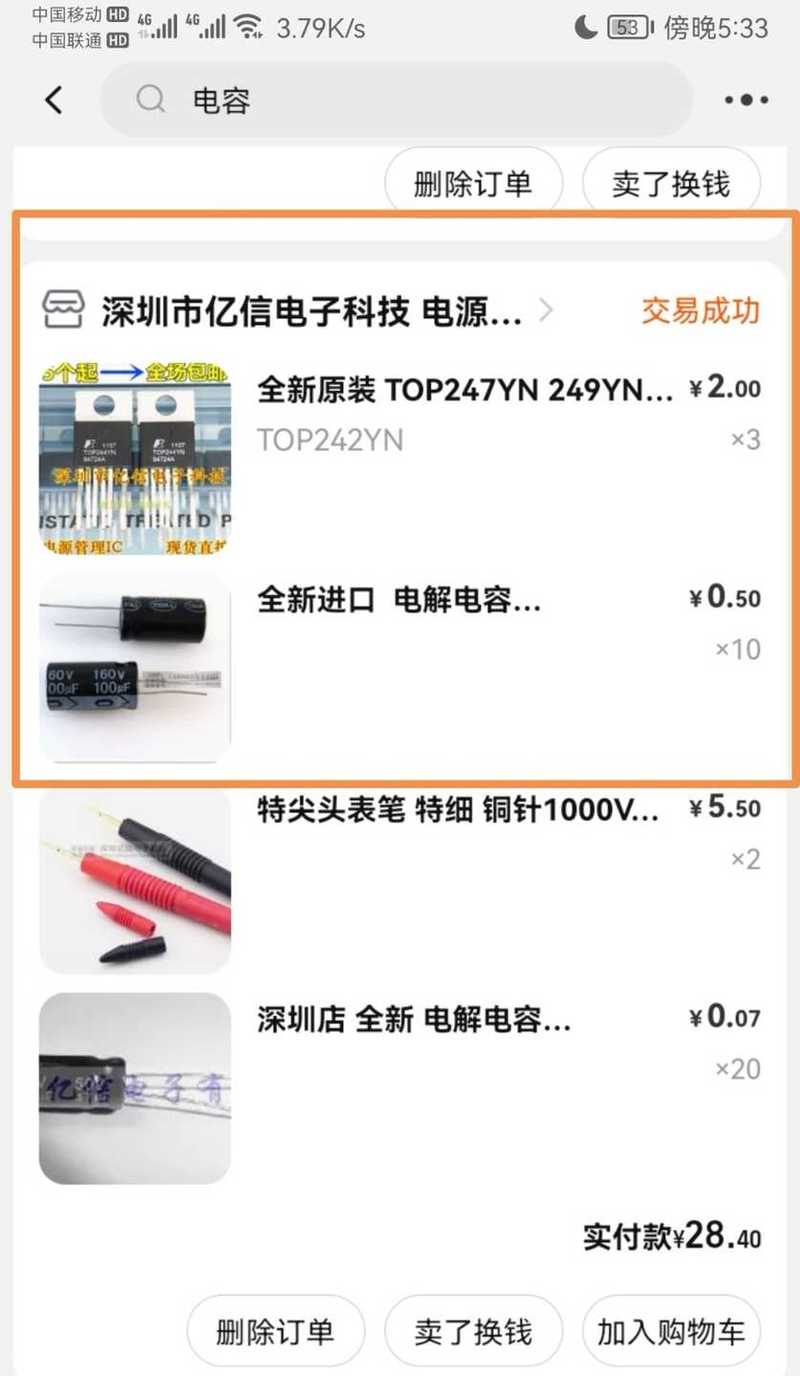The image size is (800, 1376).
Task: Open the three-dot overflow menu
Action: [x=746, y=100]
